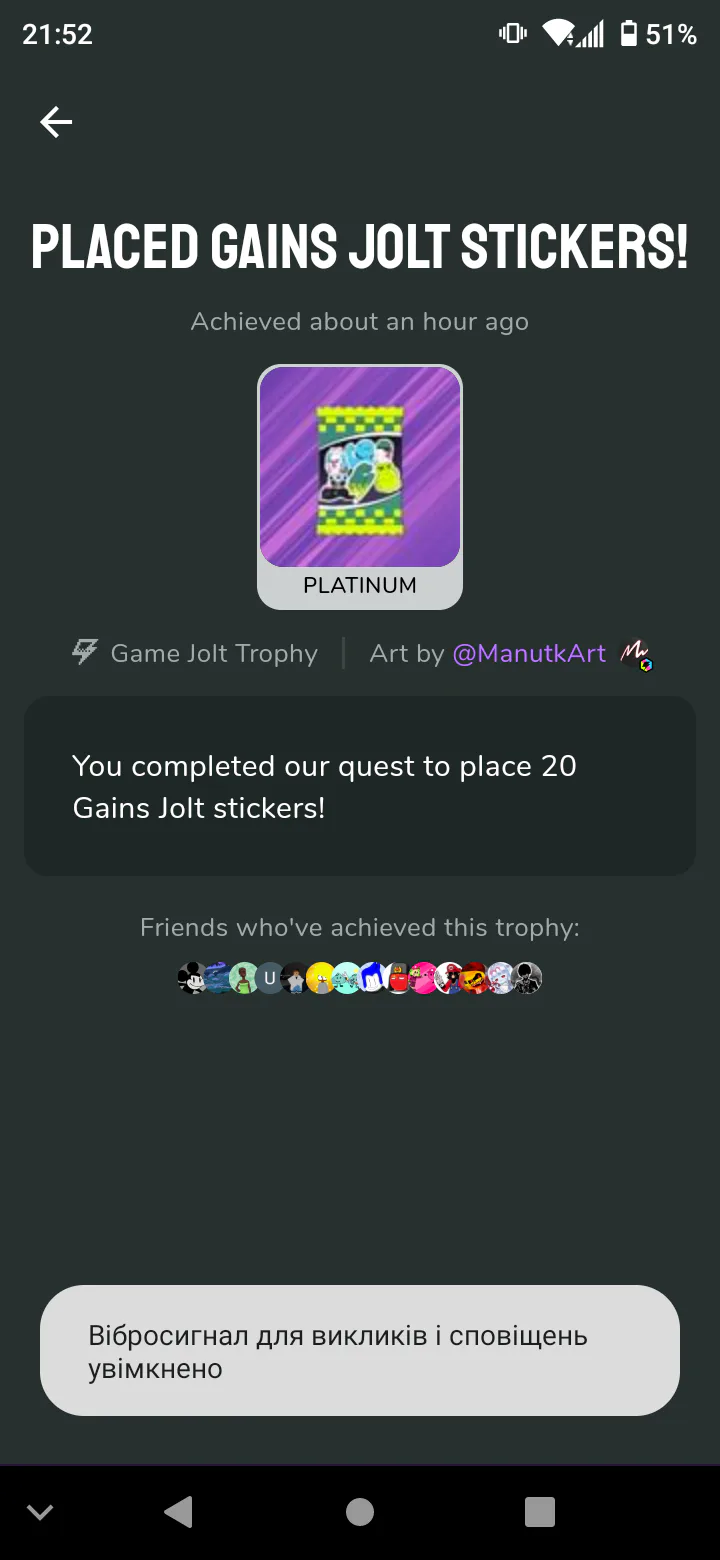Tap the system back button
The width and height of the screenshot is (720, 1560).
(178, 1512)
